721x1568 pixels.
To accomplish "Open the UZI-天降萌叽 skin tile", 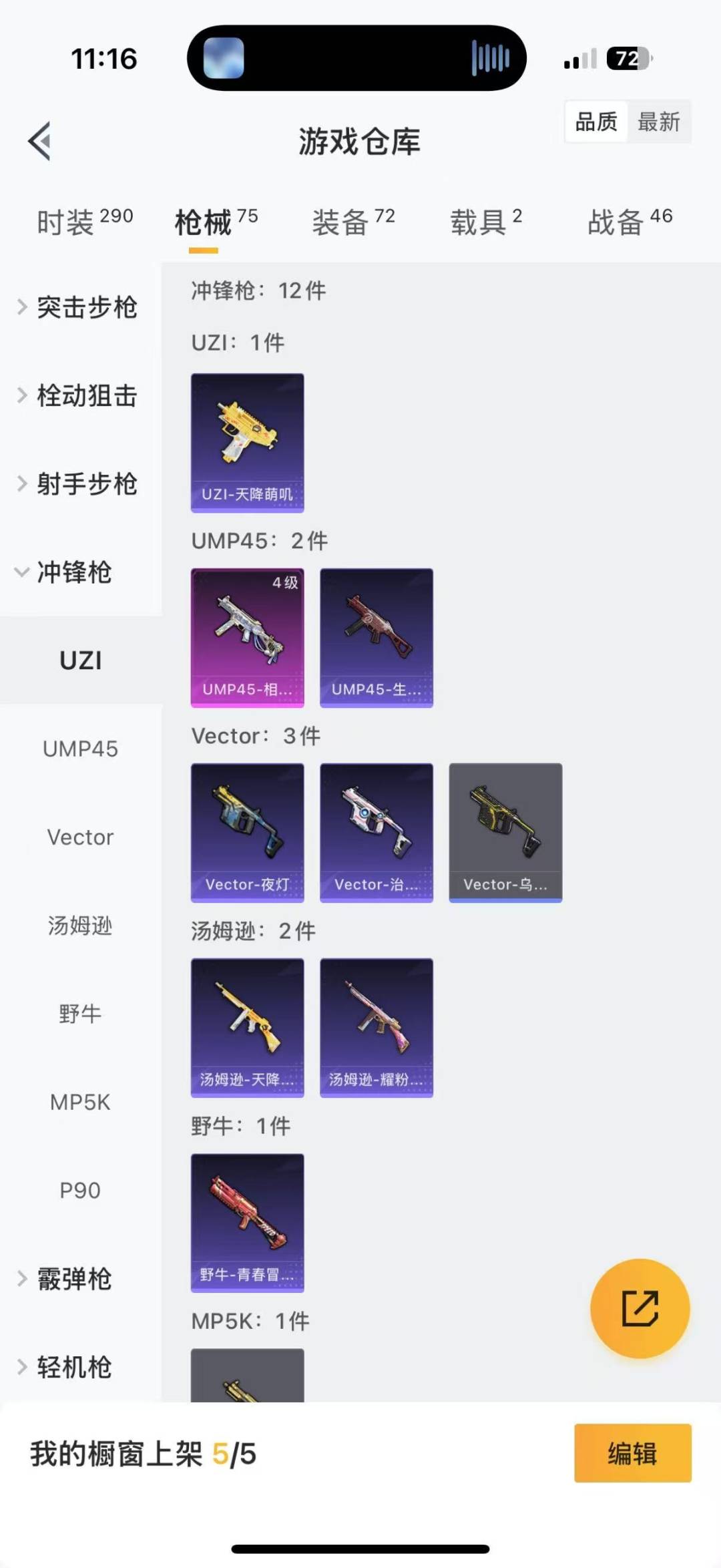I will pyautogui.click(x=248, y=443).
